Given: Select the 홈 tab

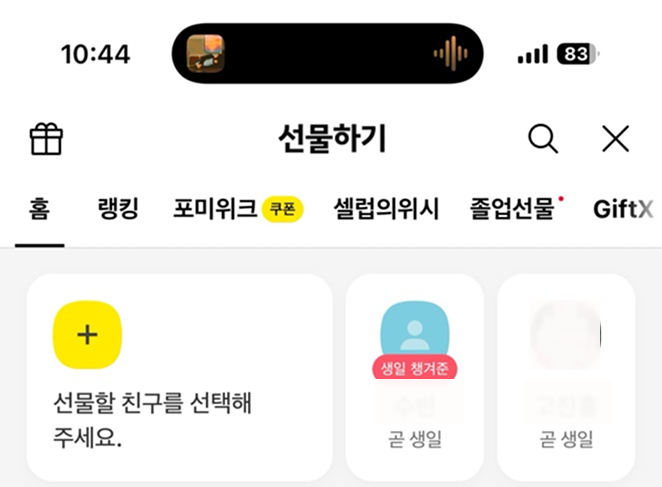Looking at the screenshot, I should click(x=40, y=209).
